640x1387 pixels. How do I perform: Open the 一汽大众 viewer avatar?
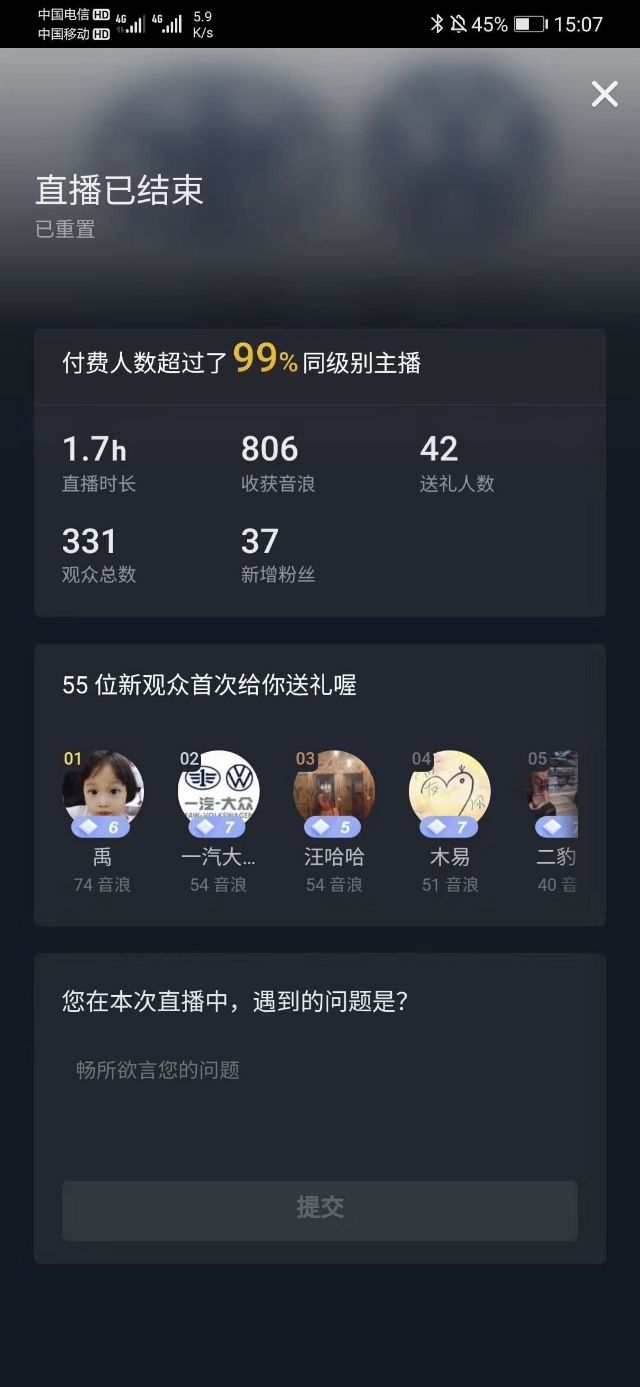[x=219, y=790]
